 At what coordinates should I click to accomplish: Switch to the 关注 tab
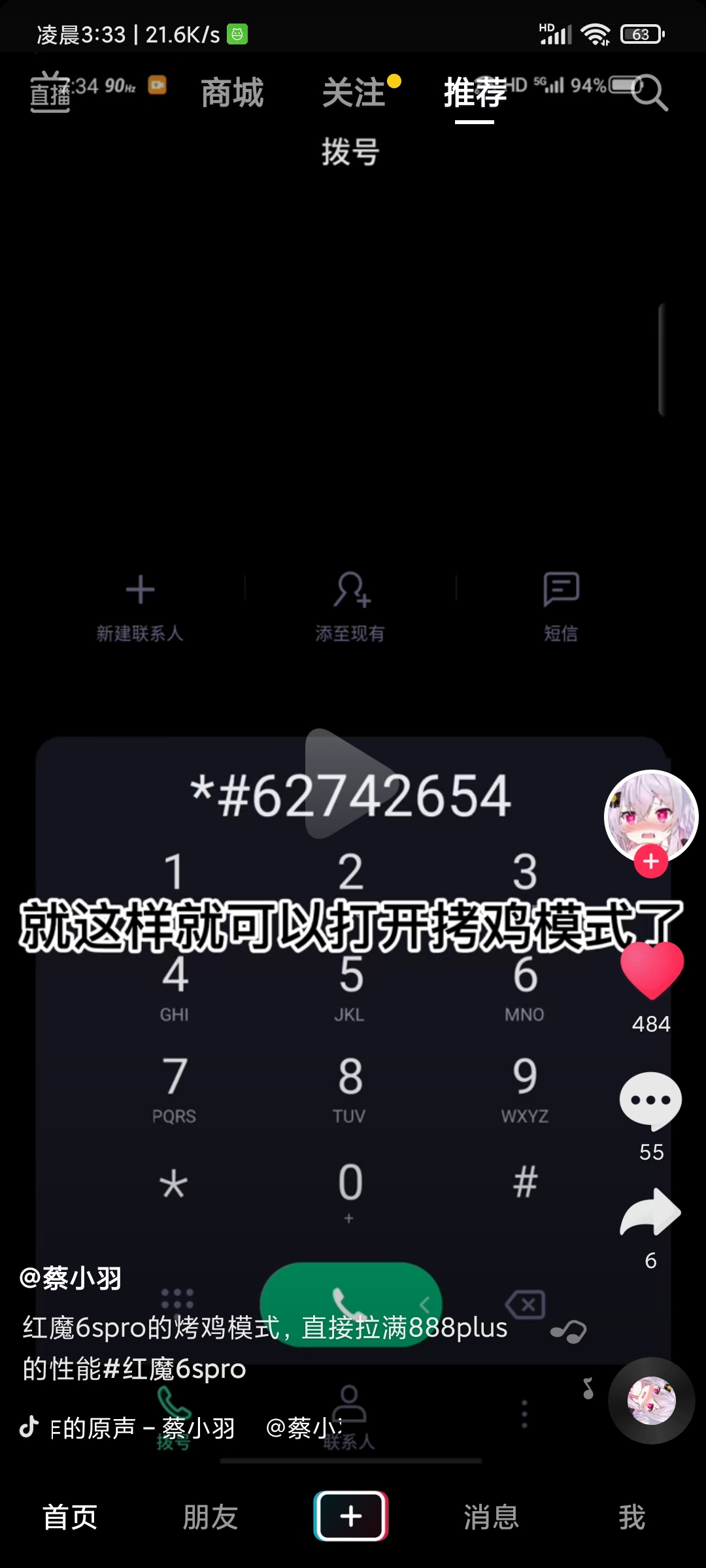tap(354, 92)
